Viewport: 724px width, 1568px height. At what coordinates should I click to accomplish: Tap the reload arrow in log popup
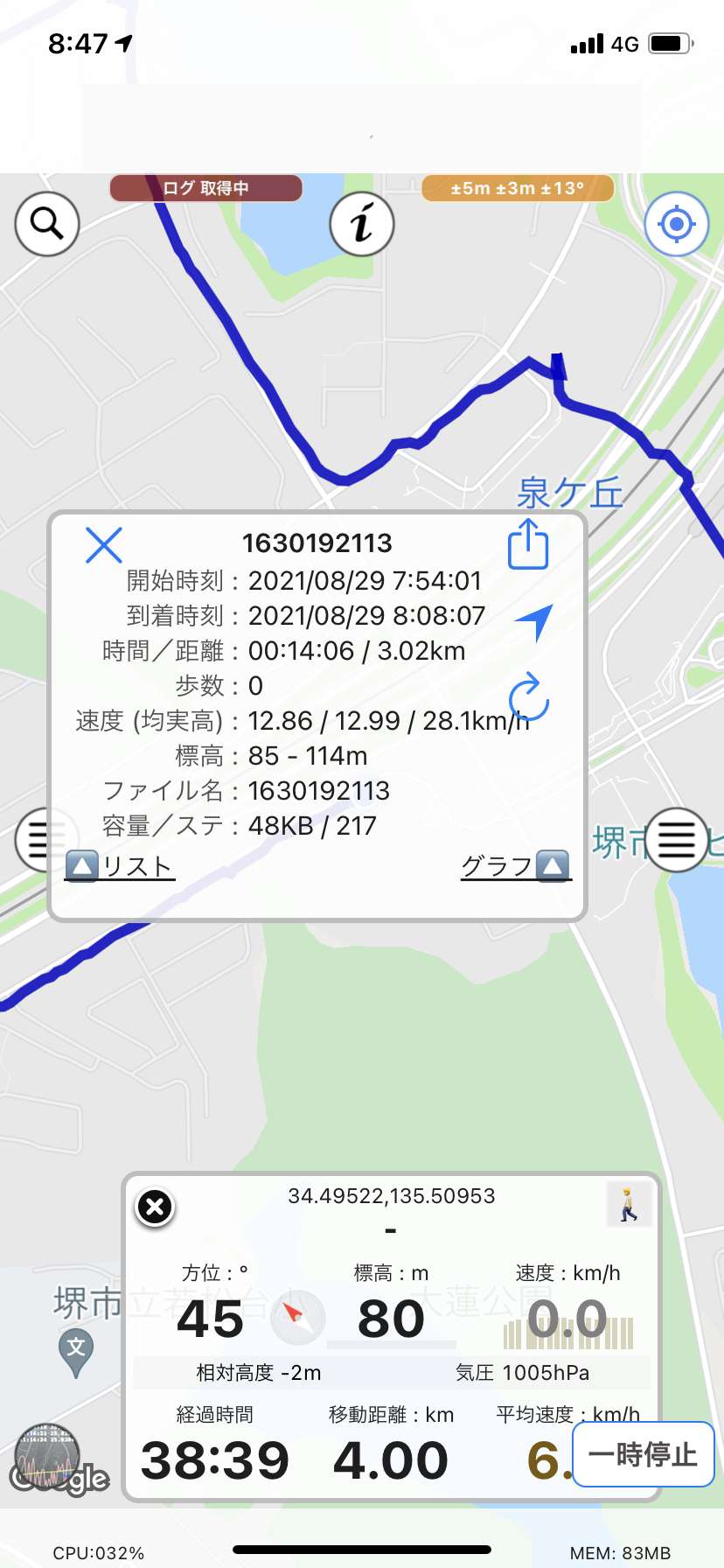tap(529, 696)
